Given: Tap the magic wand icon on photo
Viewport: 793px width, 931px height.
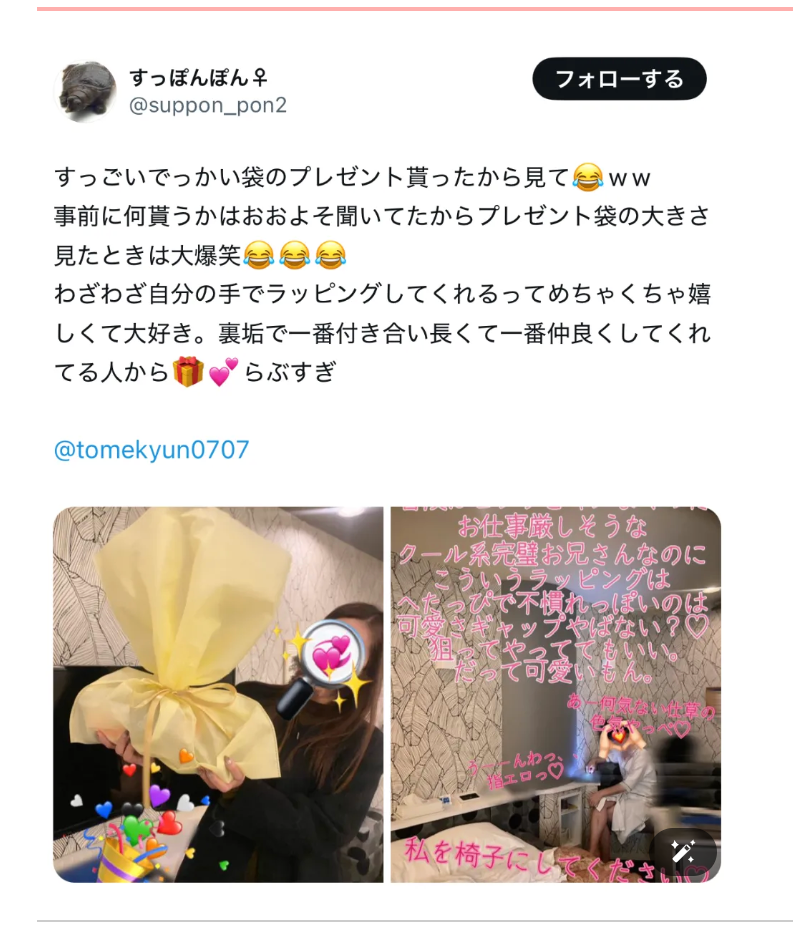Looking at the screenshot, I should (683, 852).
